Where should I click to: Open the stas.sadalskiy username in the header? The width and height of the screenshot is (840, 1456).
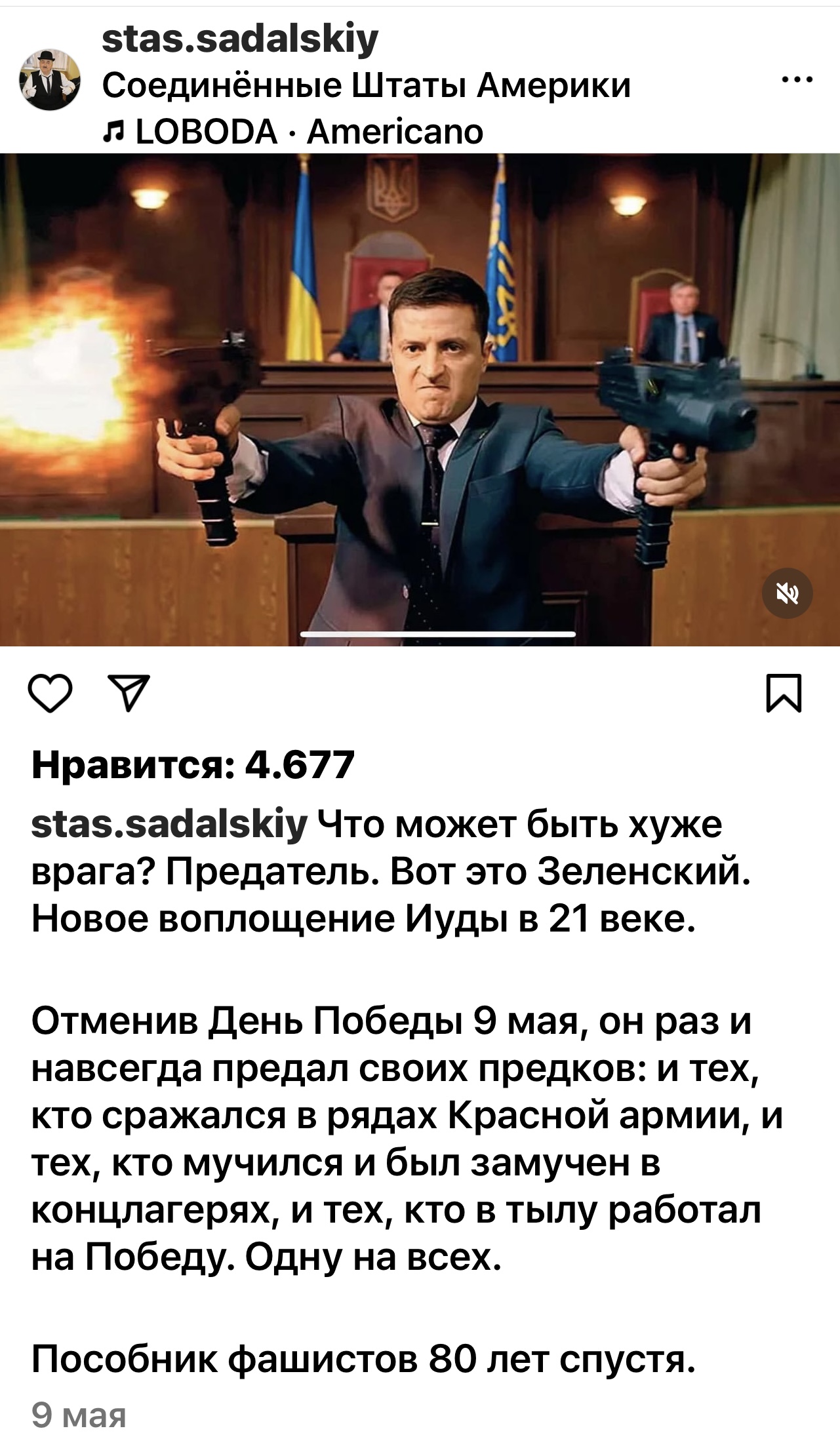(241, 39)
